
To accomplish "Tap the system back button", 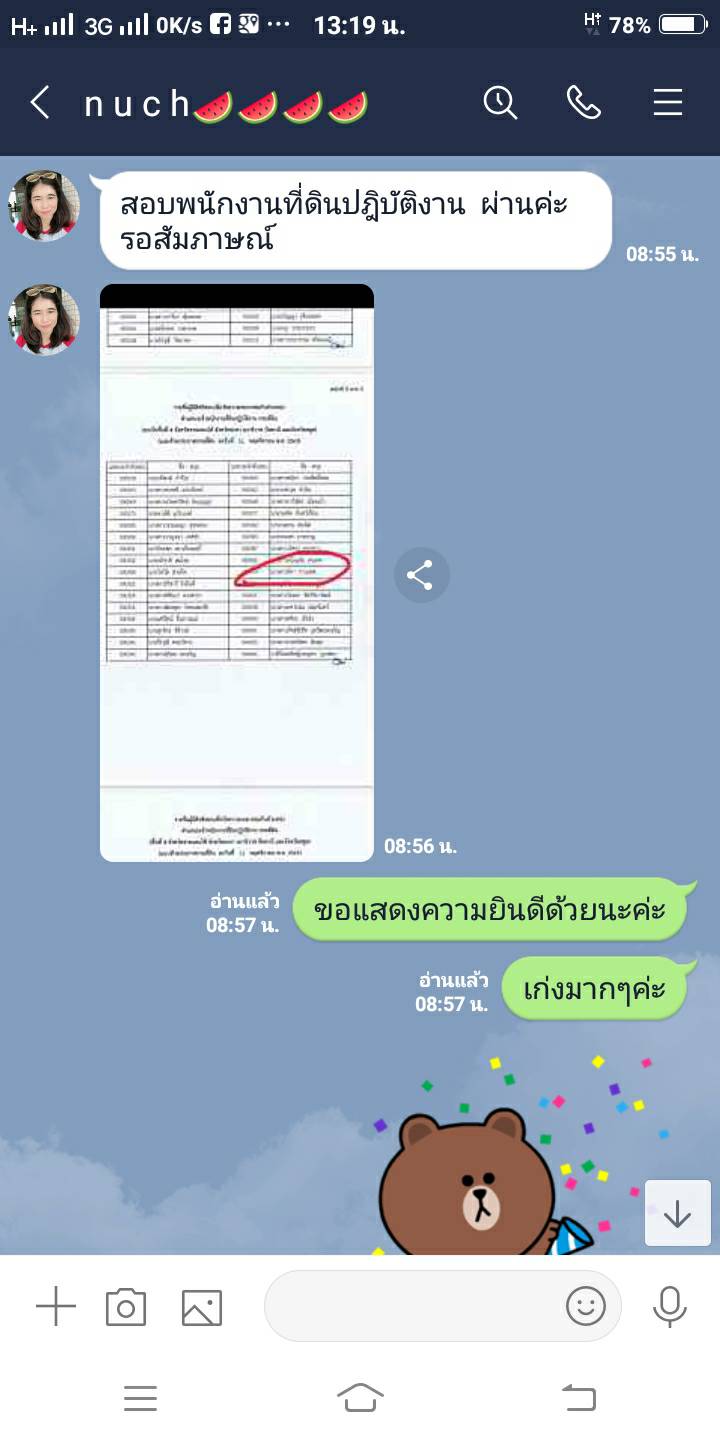I will coord(579,1398).
